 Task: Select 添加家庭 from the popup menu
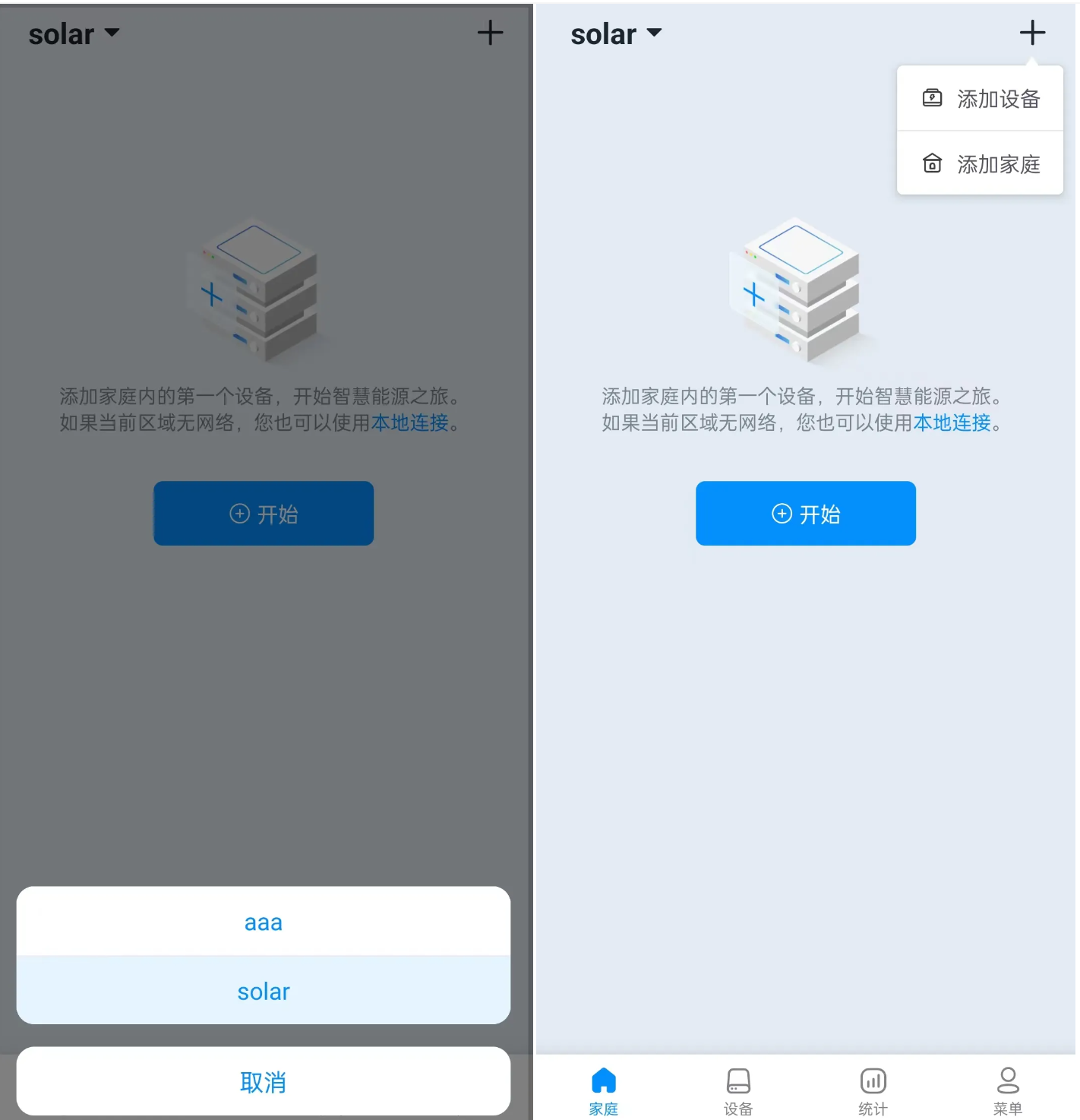[980, 163]
